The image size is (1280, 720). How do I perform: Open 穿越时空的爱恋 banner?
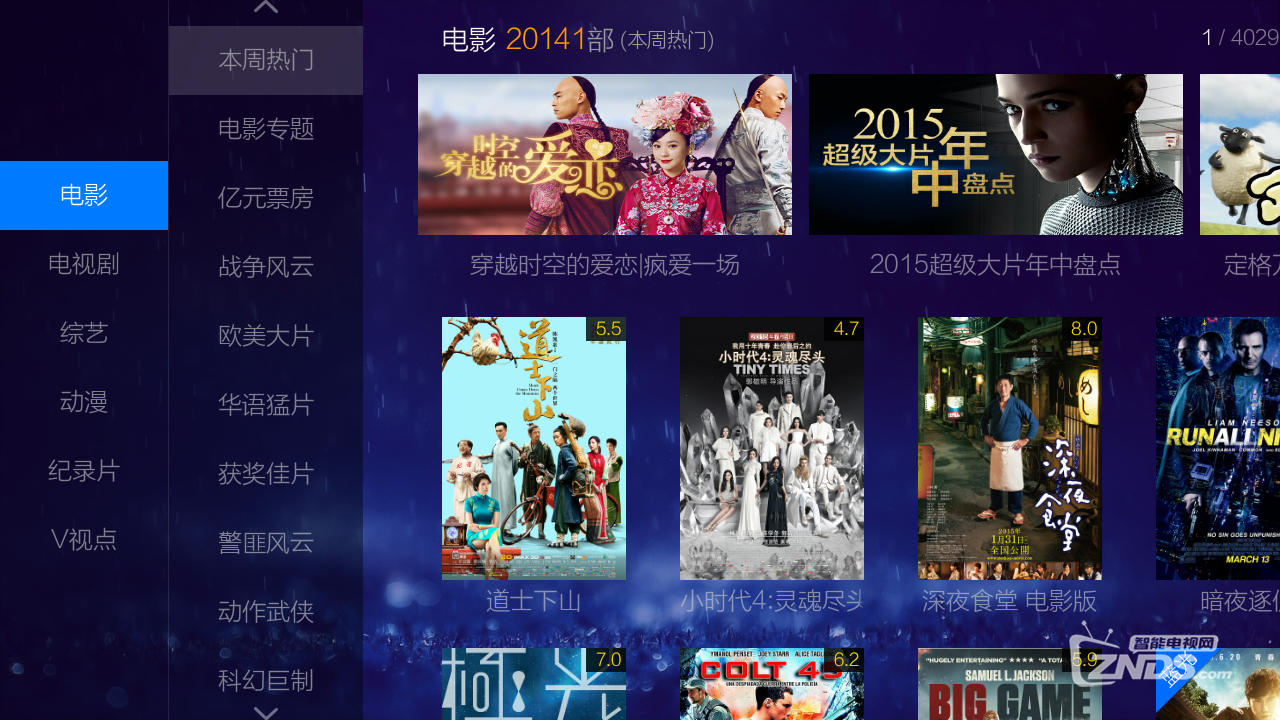pyautogui.click(x=604, y=155)
